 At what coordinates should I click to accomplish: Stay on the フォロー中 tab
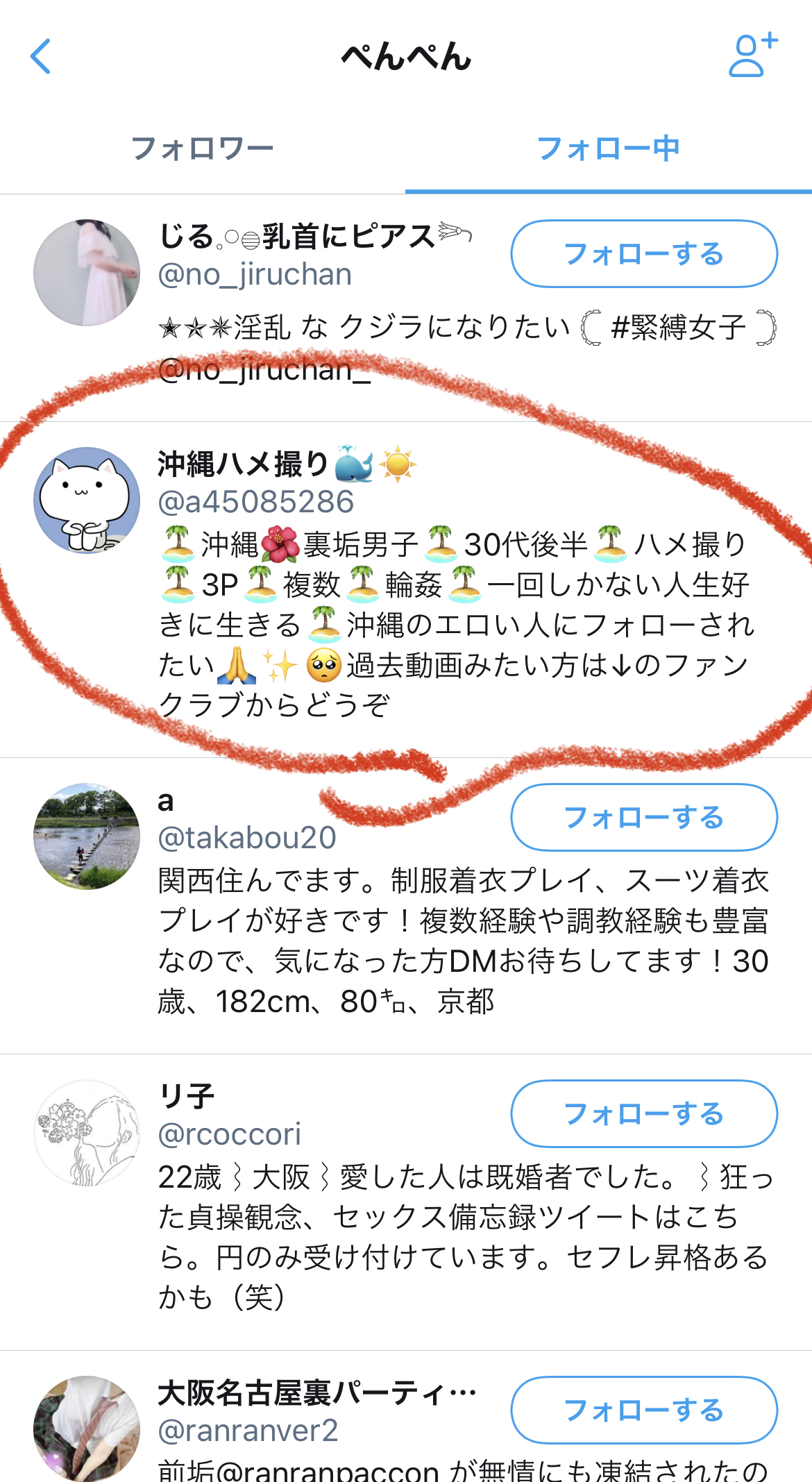pyautogui.click(x=609, y=147)
